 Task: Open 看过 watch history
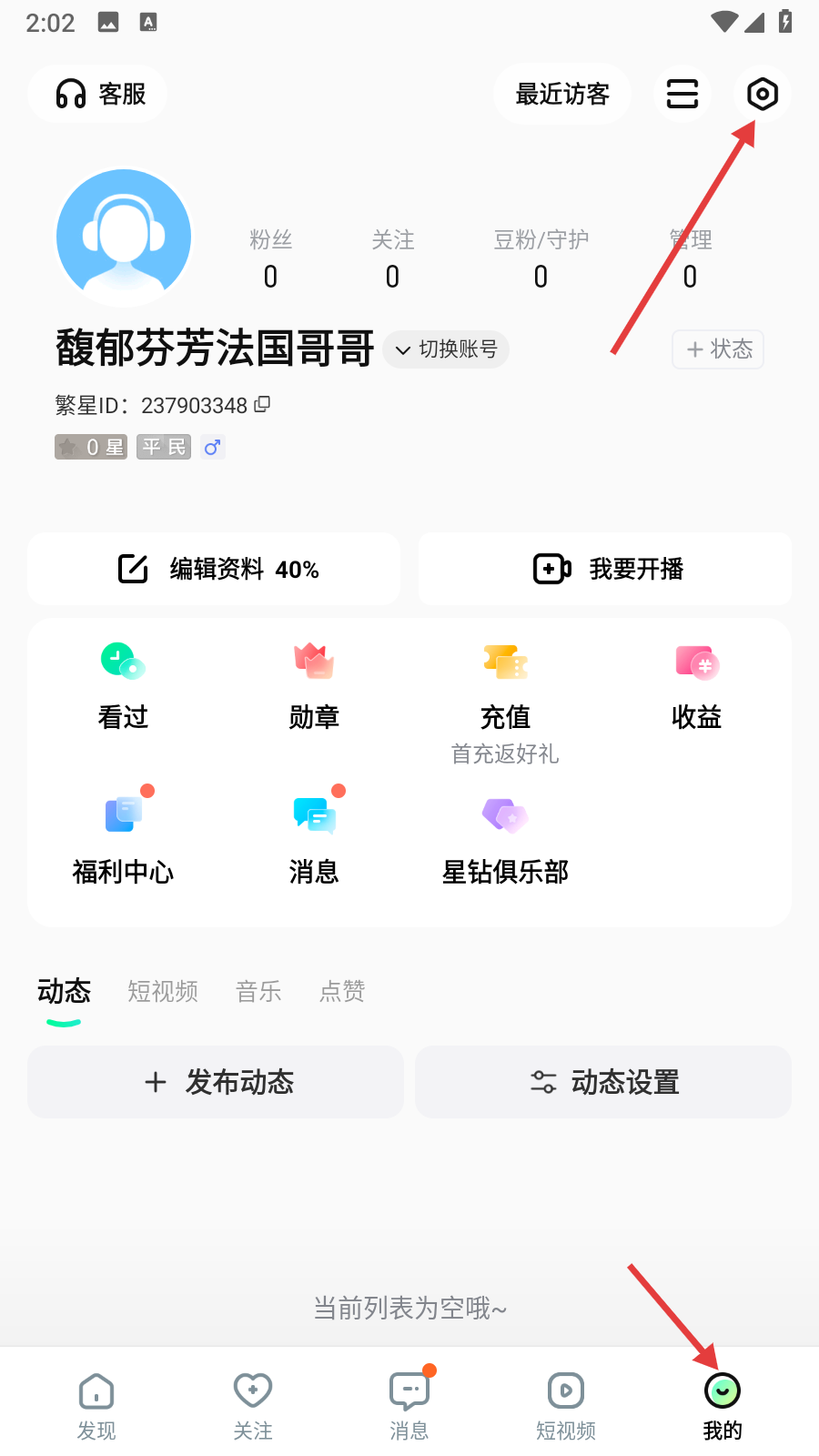[123, 684]
